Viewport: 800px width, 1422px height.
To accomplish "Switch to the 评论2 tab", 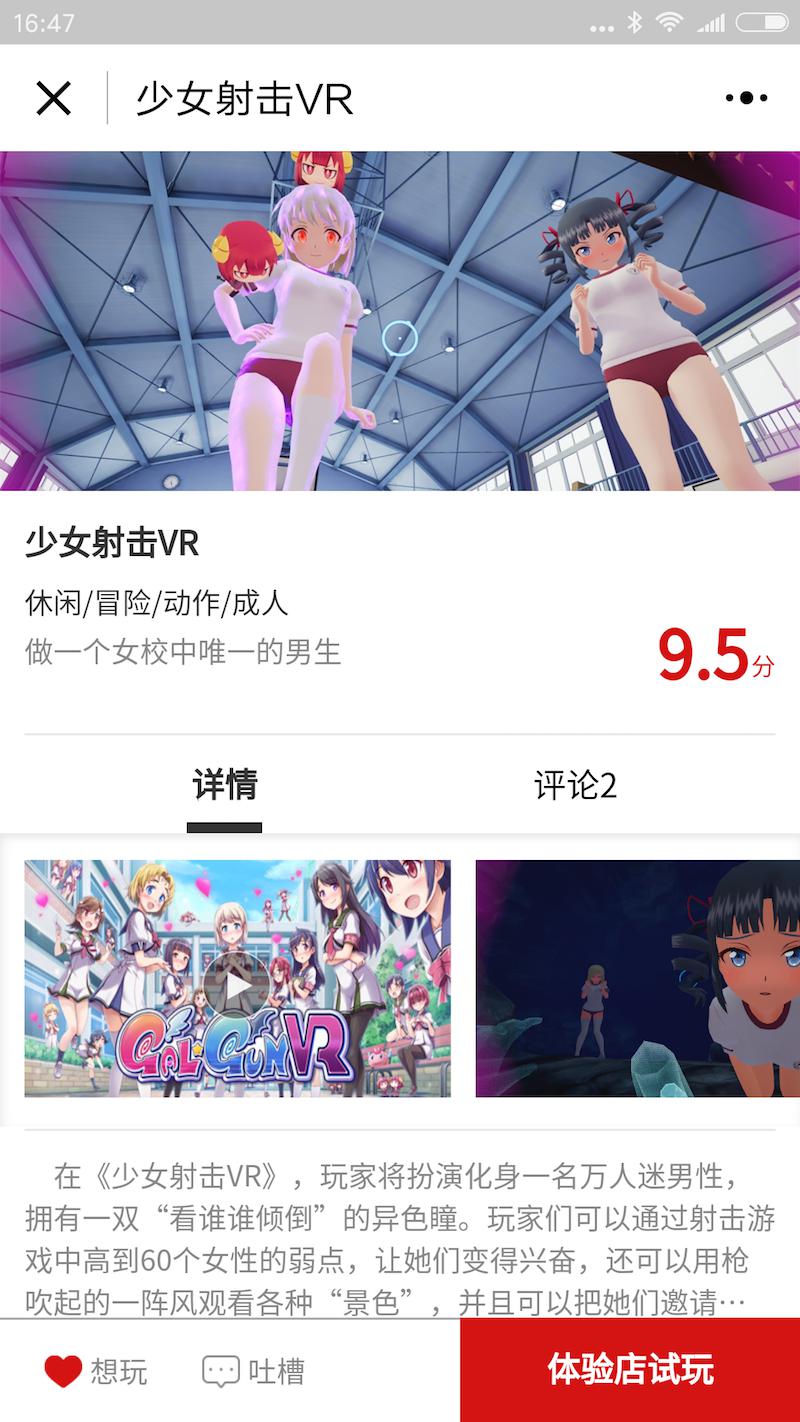I will click(x=575, y=786).
